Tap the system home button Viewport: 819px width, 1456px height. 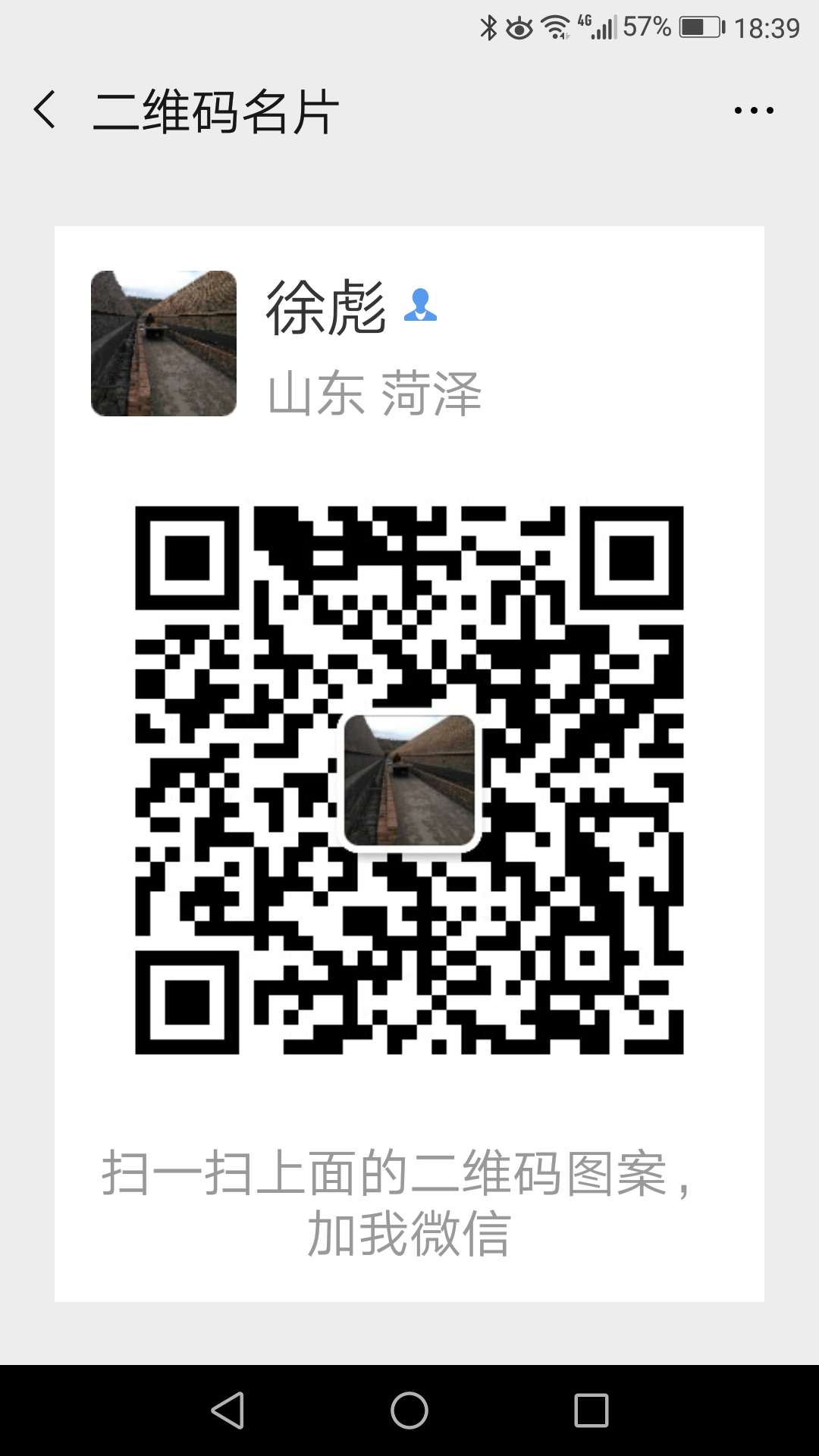coord(409,1410)
